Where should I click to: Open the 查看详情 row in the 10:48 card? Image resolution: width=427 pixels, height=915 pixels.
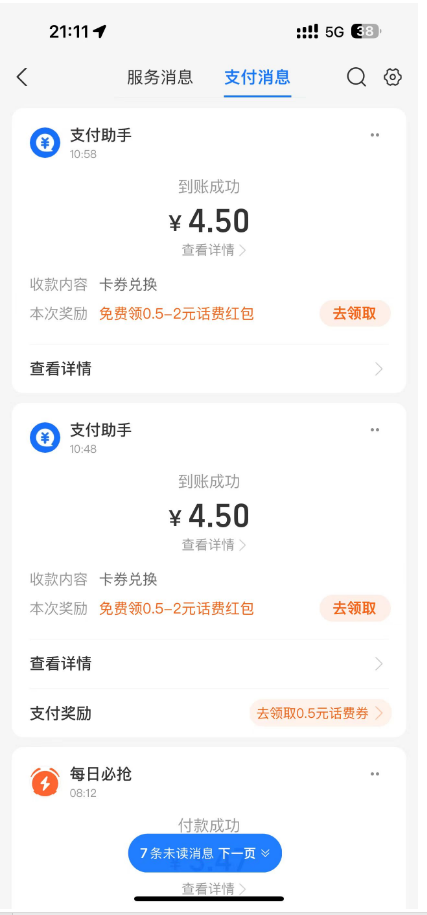tap(208, 663)
